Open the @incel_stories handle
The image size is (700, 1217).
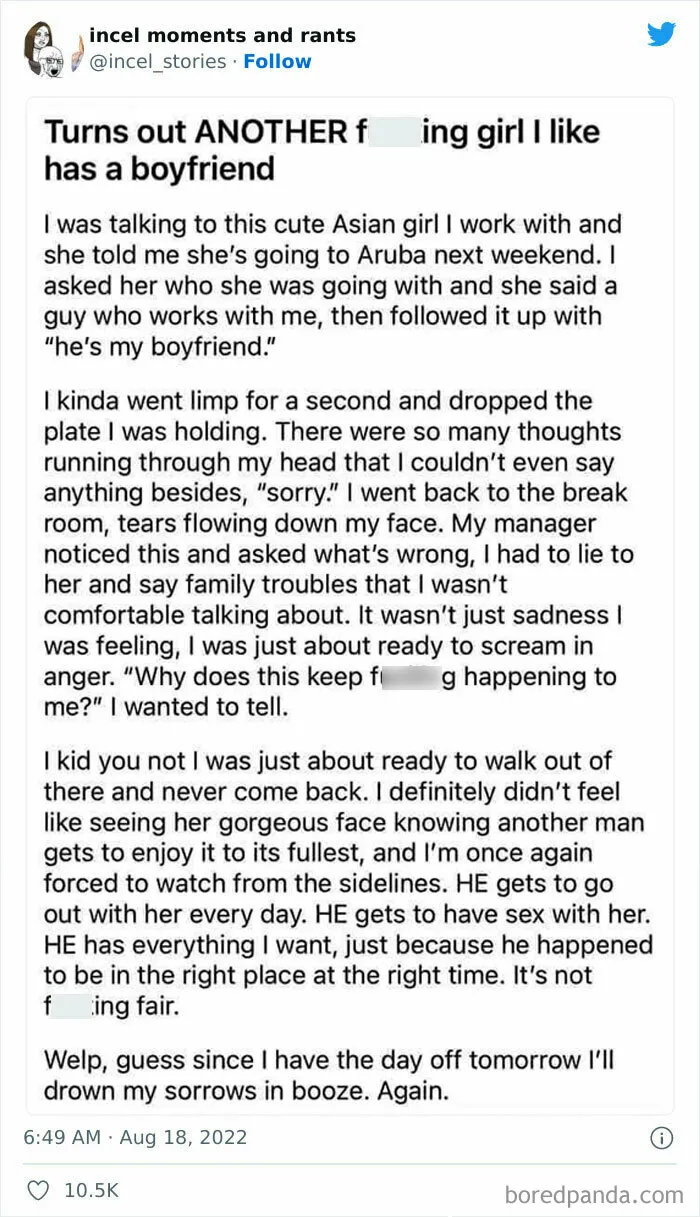158,61
